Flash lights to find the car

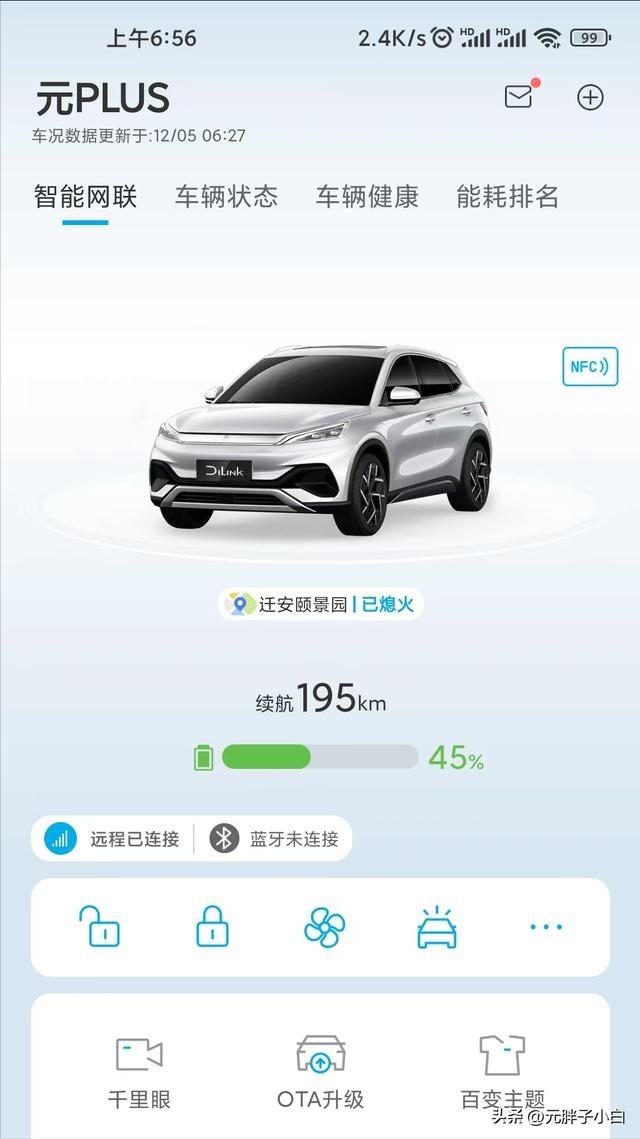click(437, 927)
